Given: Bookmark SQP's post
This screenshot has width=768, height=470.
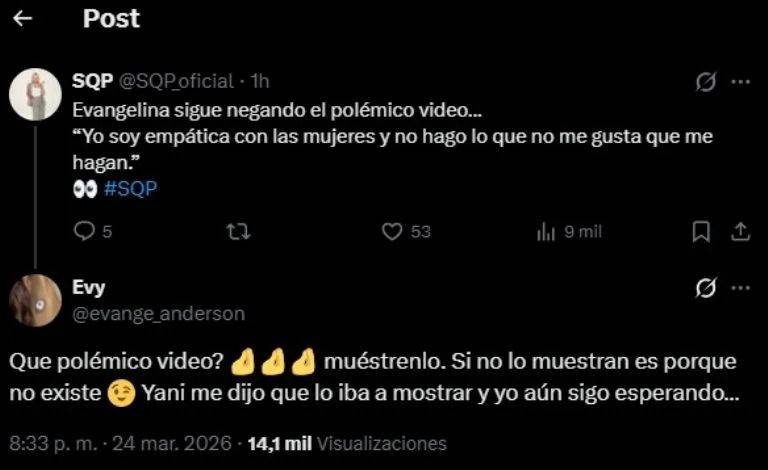Looking at the screenshot, I should click(x=701, y=231).
